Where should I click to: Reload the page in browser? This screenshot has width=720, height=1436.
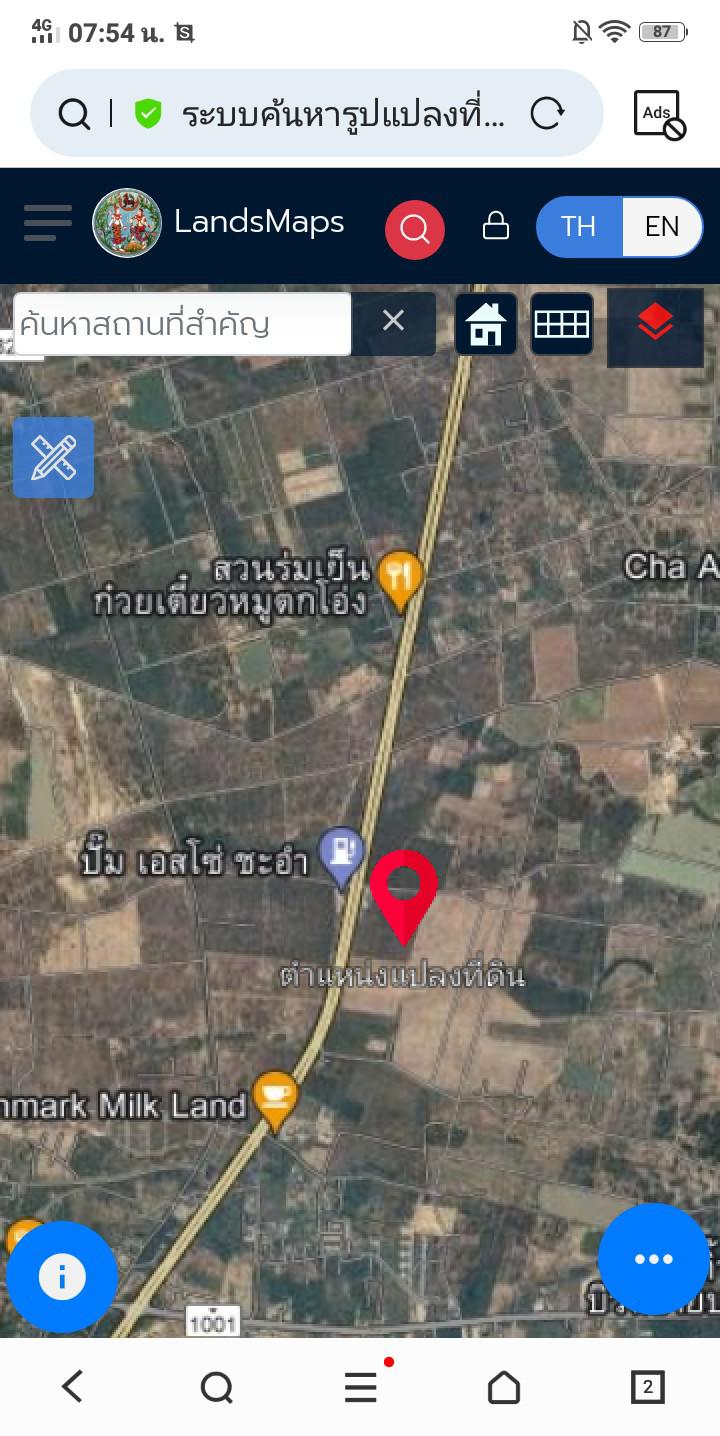547,113
